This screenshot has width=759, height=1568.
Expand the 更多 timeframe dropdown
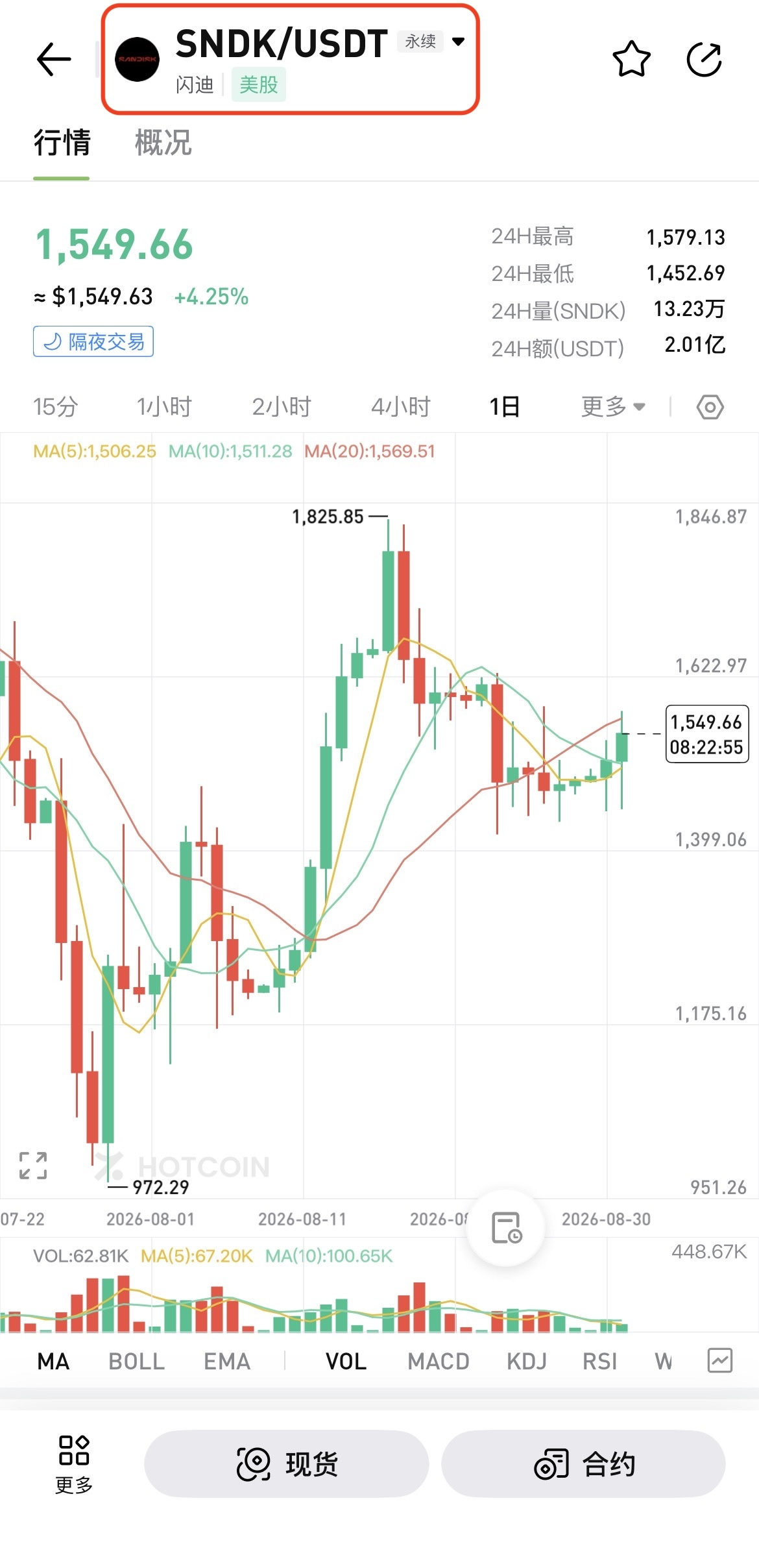(x=613, y=407)
